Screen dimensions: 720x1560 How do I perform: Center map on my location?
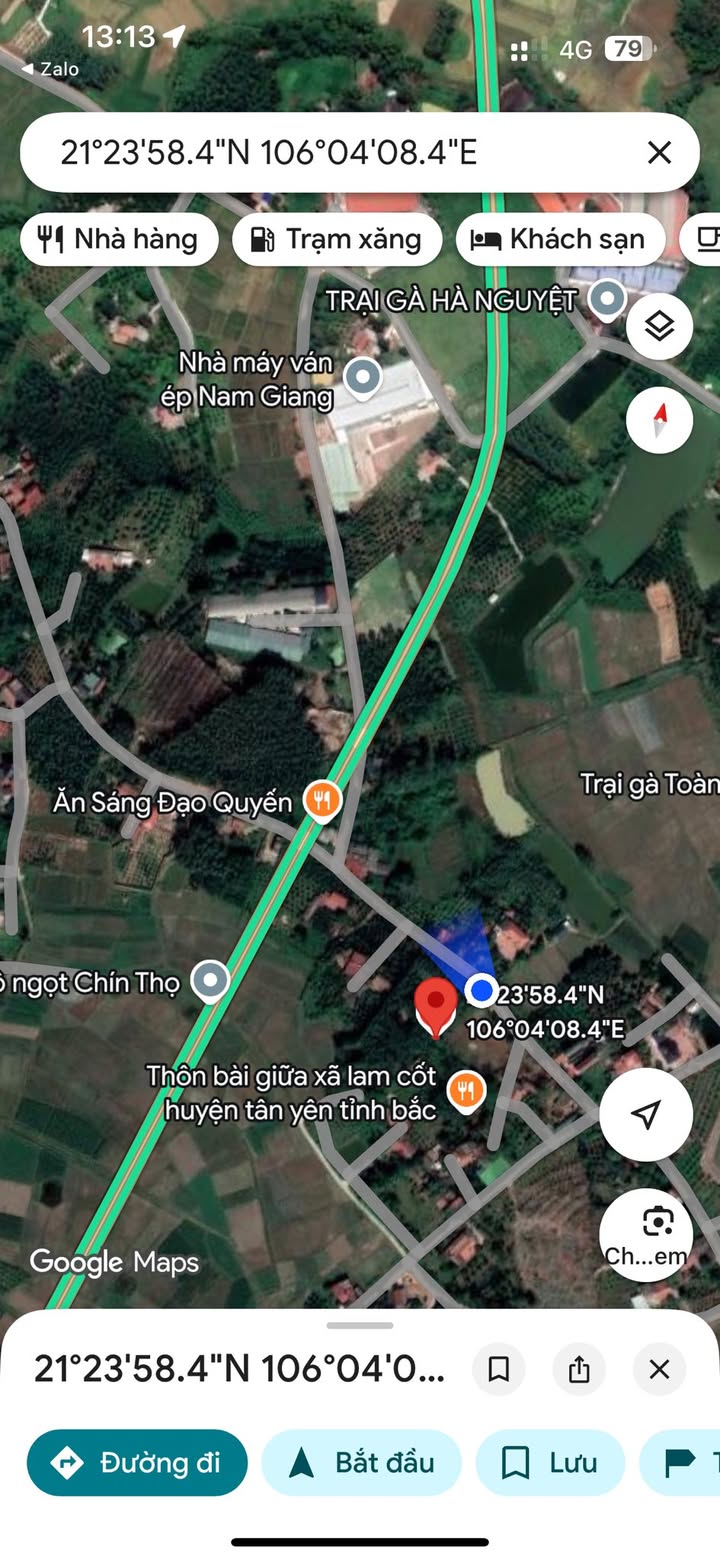pos(646,1114)
